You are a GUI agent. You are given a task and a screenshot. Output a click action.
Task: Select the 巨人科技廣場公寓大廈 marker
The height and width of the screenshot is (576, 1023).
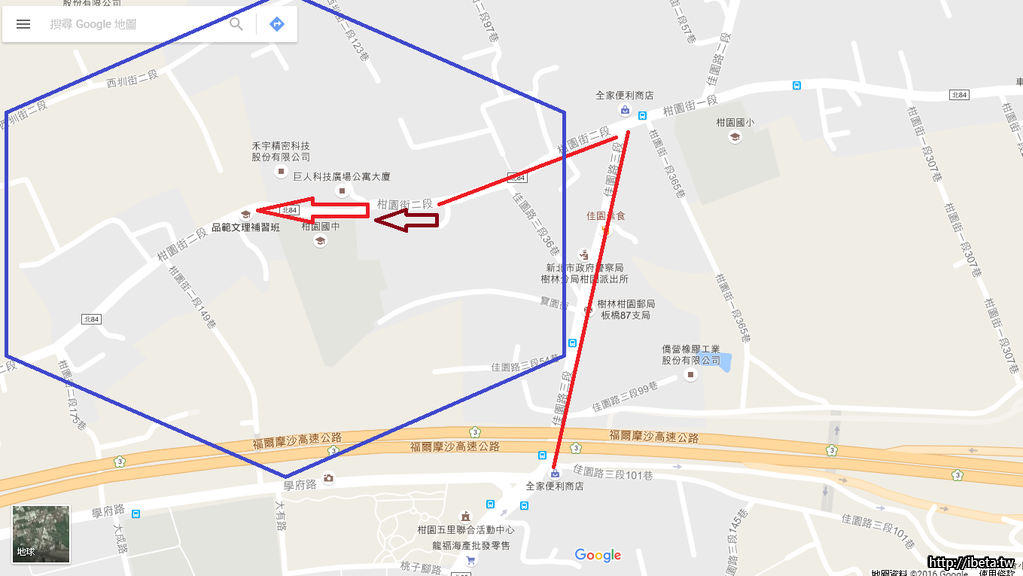coord(341,190)
